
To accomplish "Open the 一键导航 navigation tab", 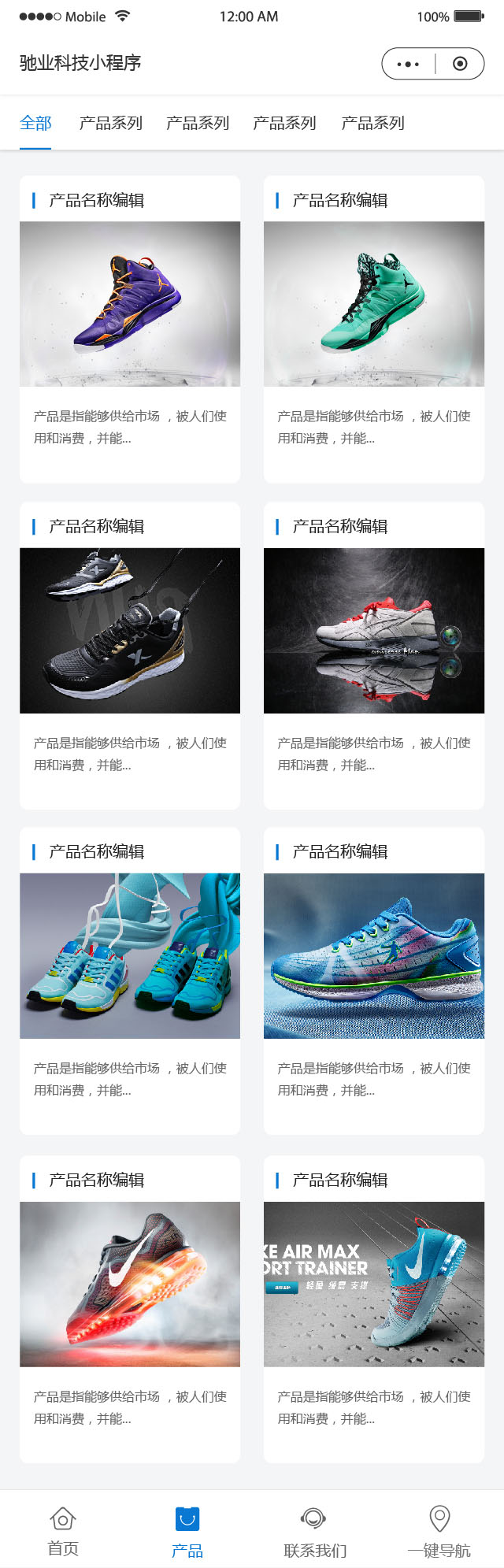I will [x=439, y=1531].
